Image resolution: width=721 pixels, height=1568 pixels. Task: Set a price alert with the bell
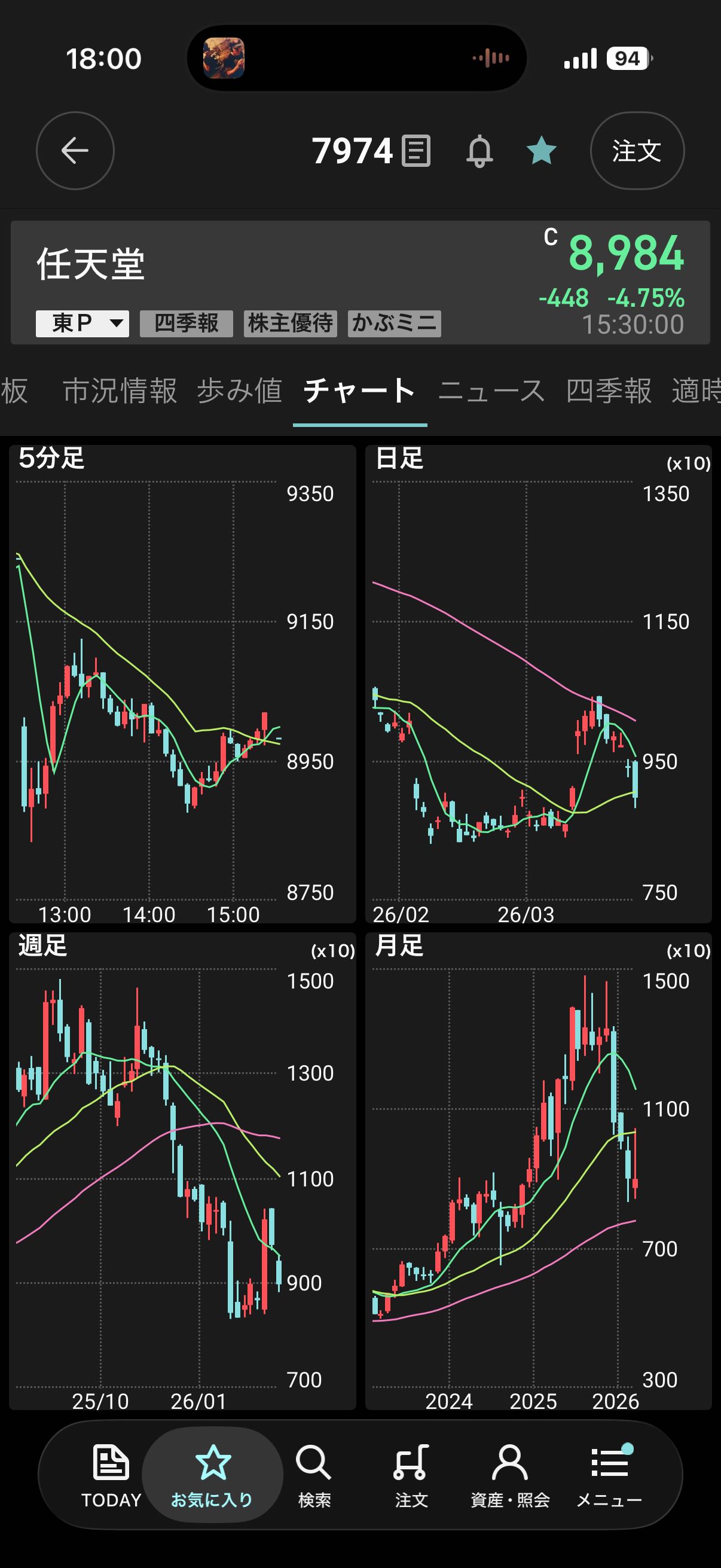click(479, 150)
